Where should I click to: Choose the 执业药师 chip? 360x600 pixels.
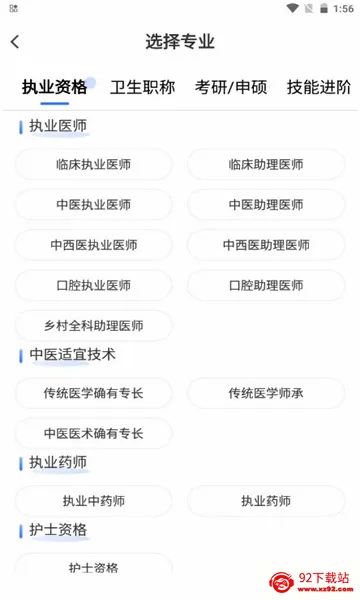point(266,501)
